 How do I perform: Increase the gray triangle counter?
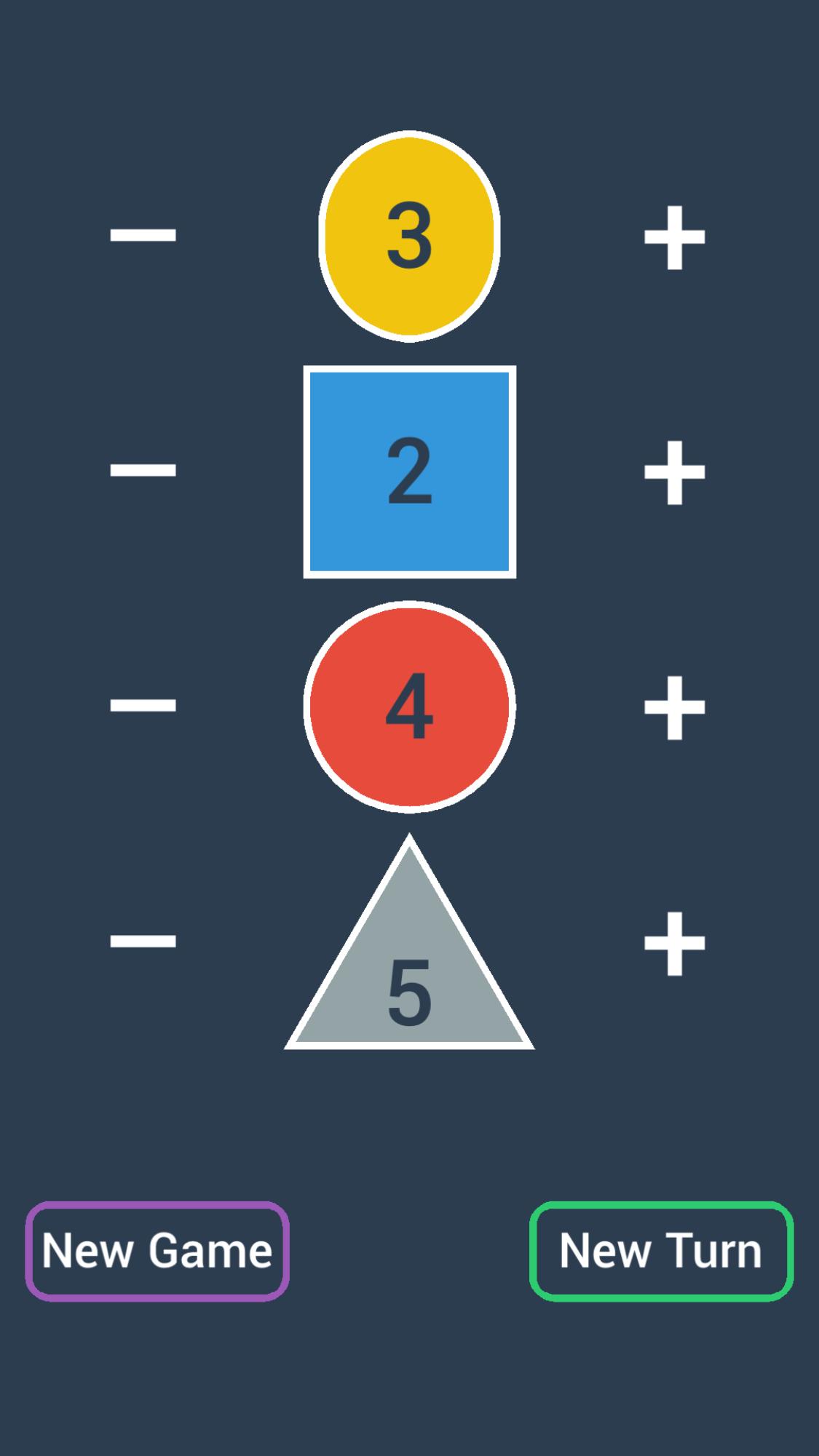674,943
